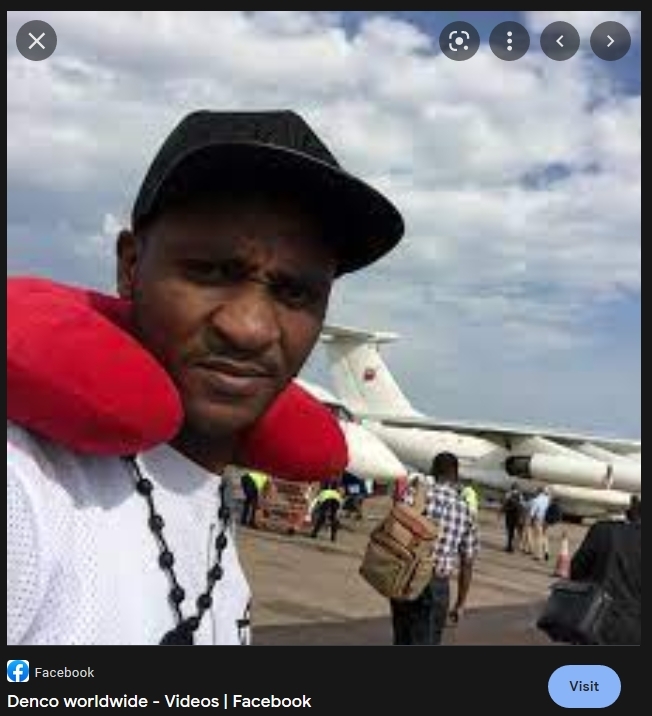The image size is (652, 716).
Task: Open the three-dot overflow menu
Action: [509, 41]
